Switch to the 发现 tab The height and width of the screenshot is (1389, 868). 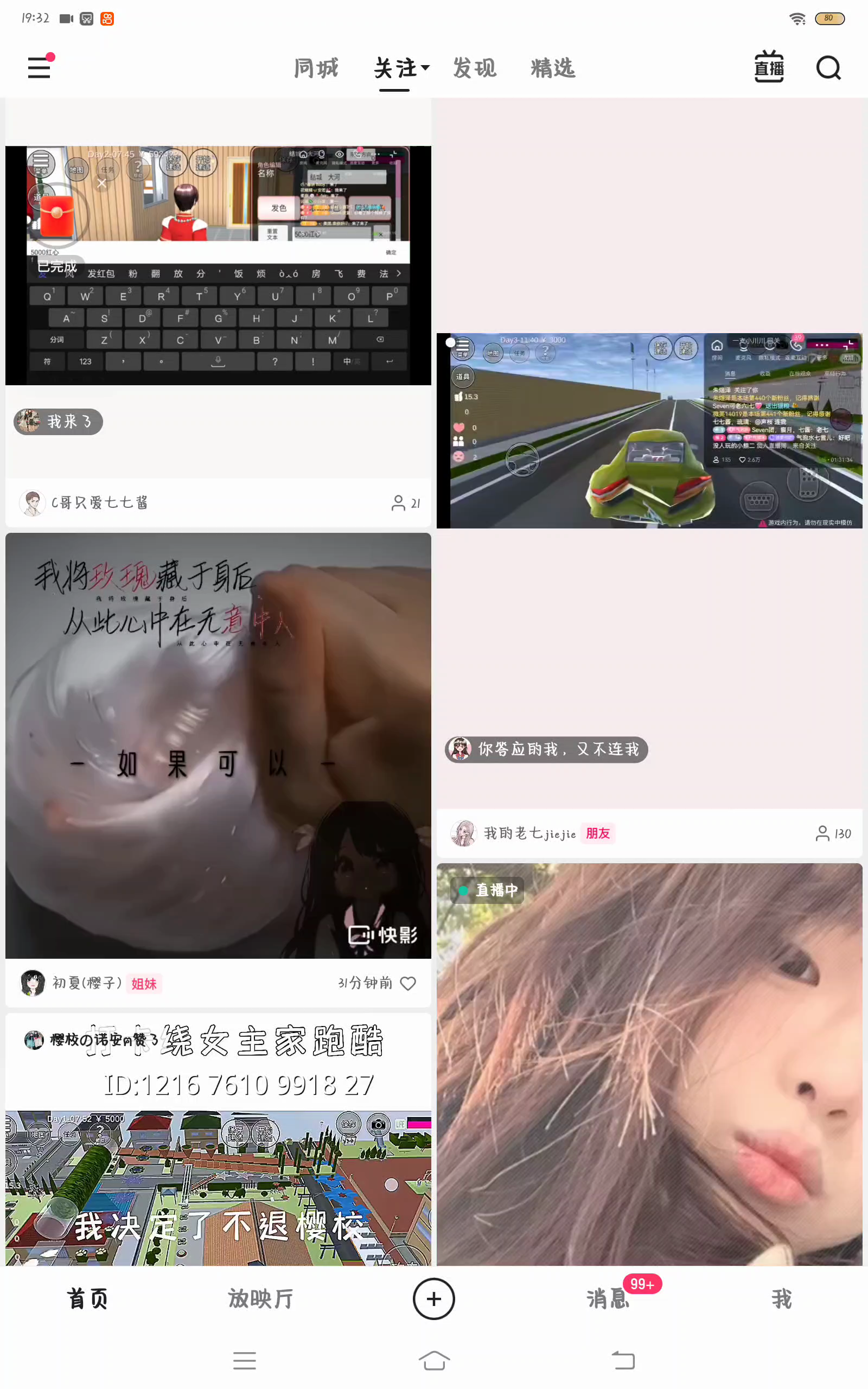tap(474, 68)
